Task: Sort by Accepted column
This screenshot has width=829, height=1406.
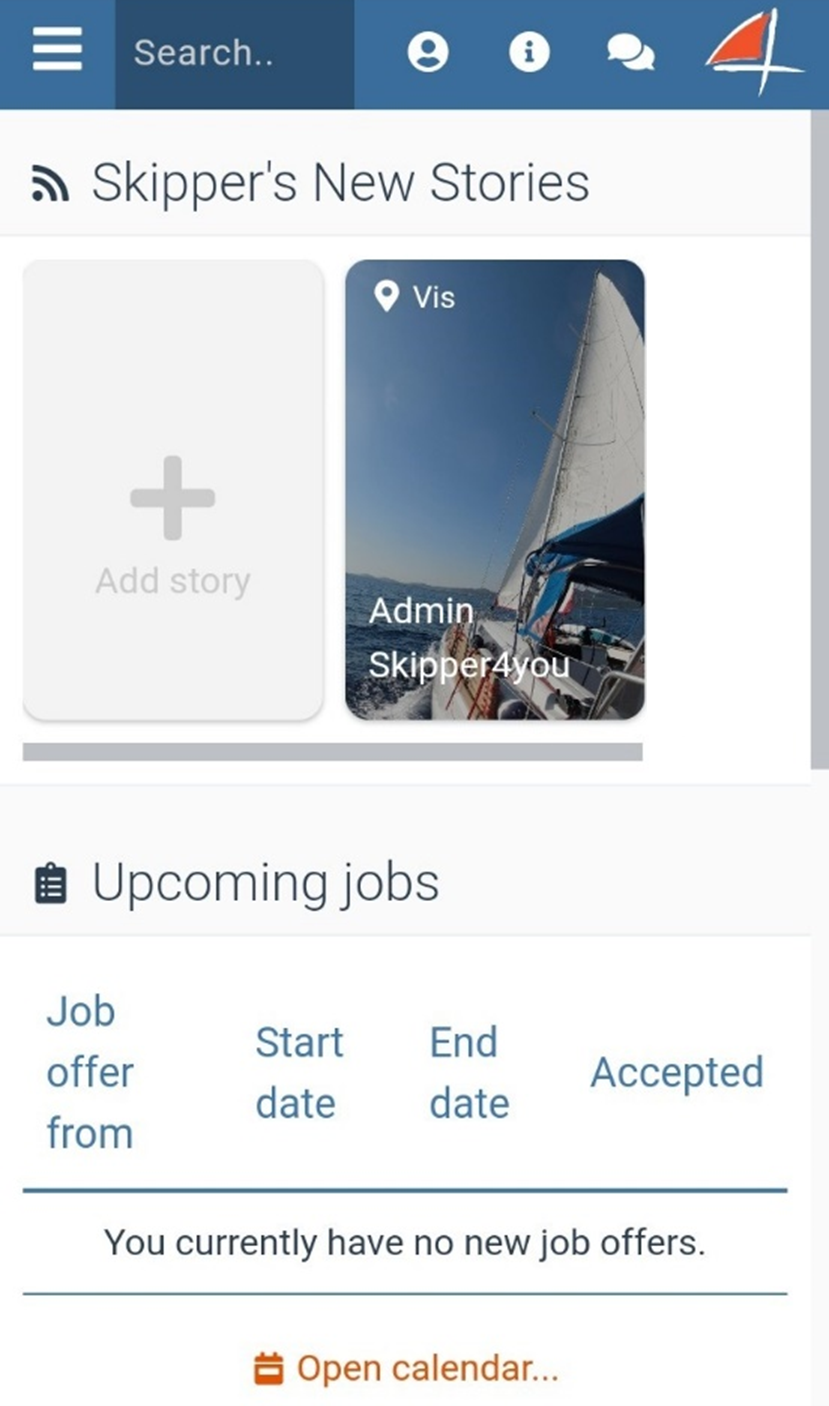Action: (677, 1072)
